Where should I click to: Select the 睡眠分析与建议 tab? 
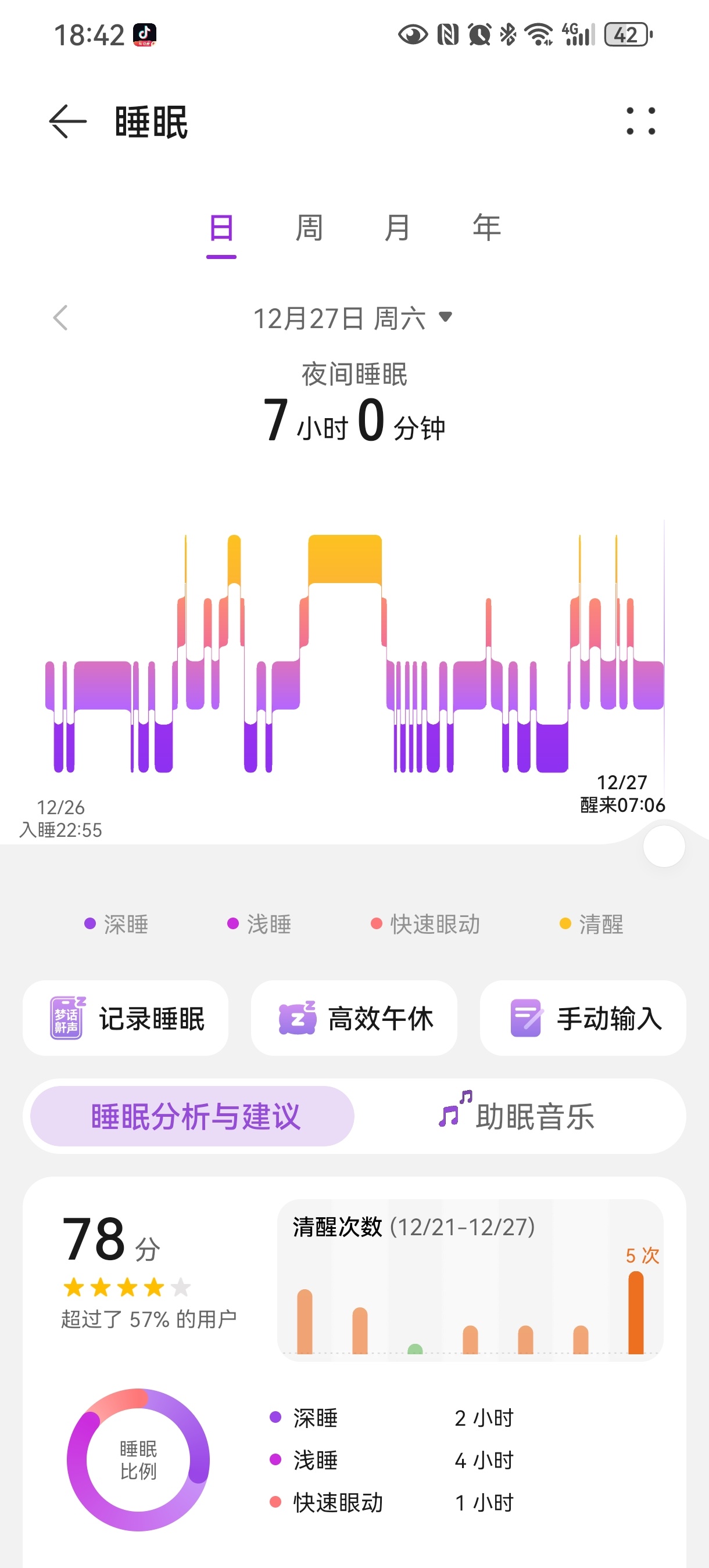pyautogui.click(x=192, y=1116)
